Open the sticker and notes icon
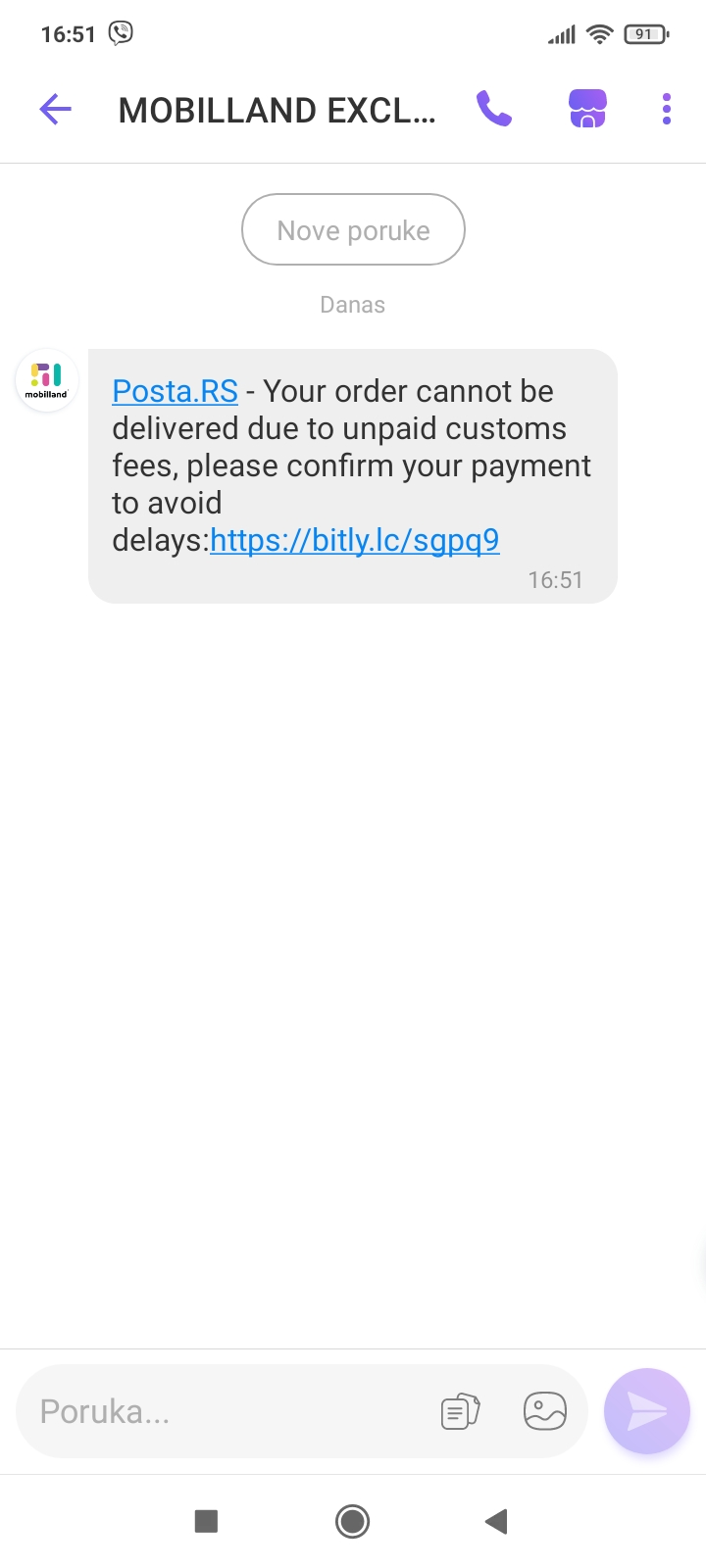Image resolution: width=706 pixels, height=1568 pixels. 460,1412
